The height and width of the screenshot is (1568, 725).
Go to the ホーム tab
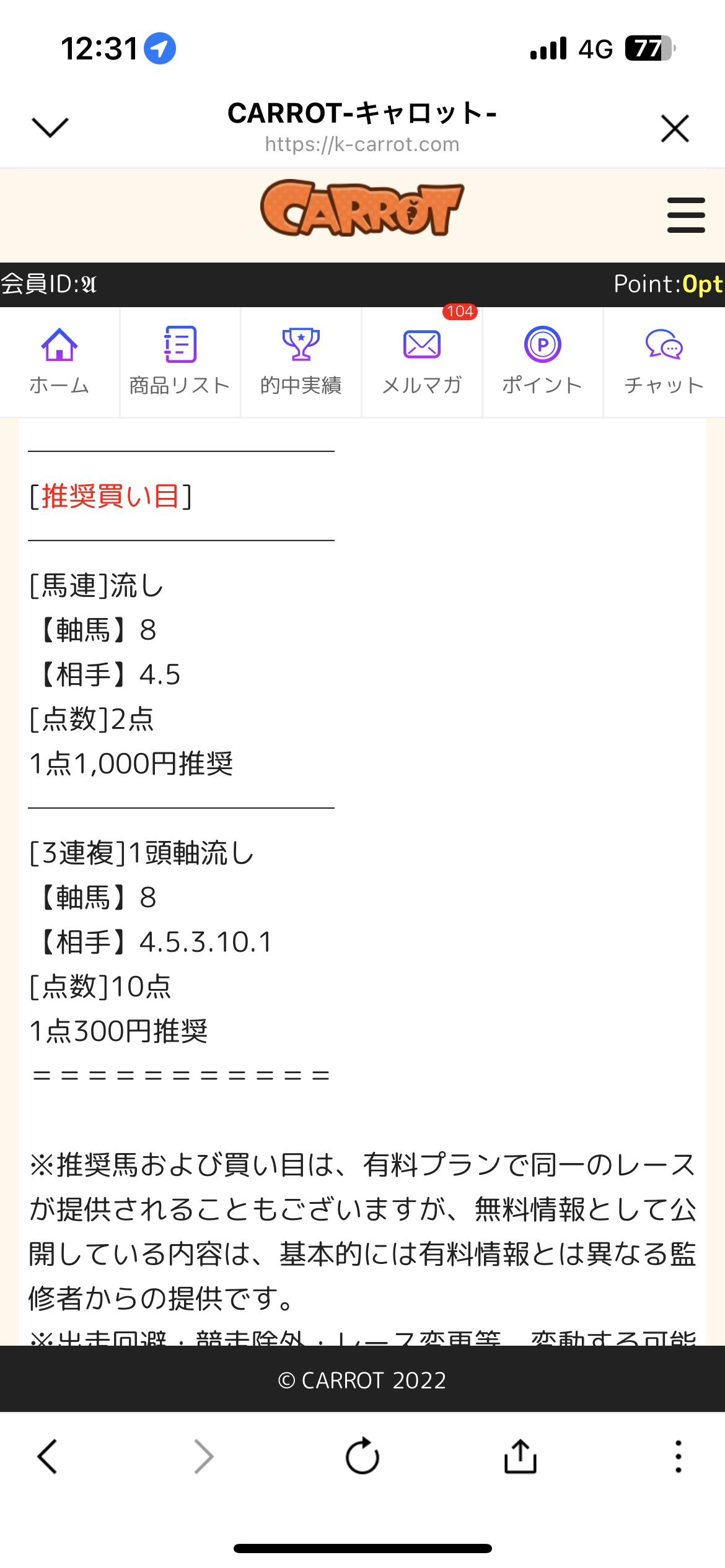click(x=59, y=362)
